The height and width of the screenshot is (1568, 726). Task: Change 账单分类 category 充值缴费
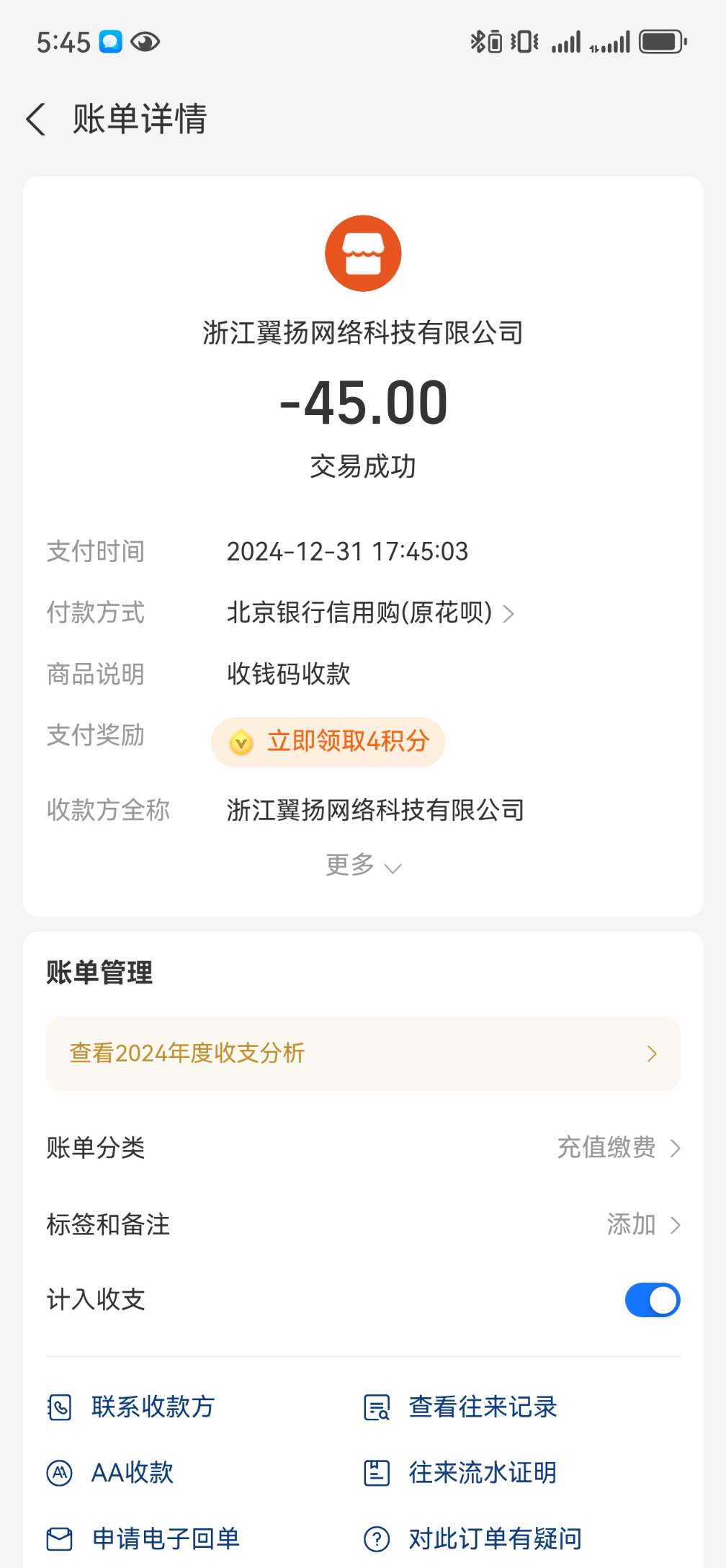click(618, 1147)
